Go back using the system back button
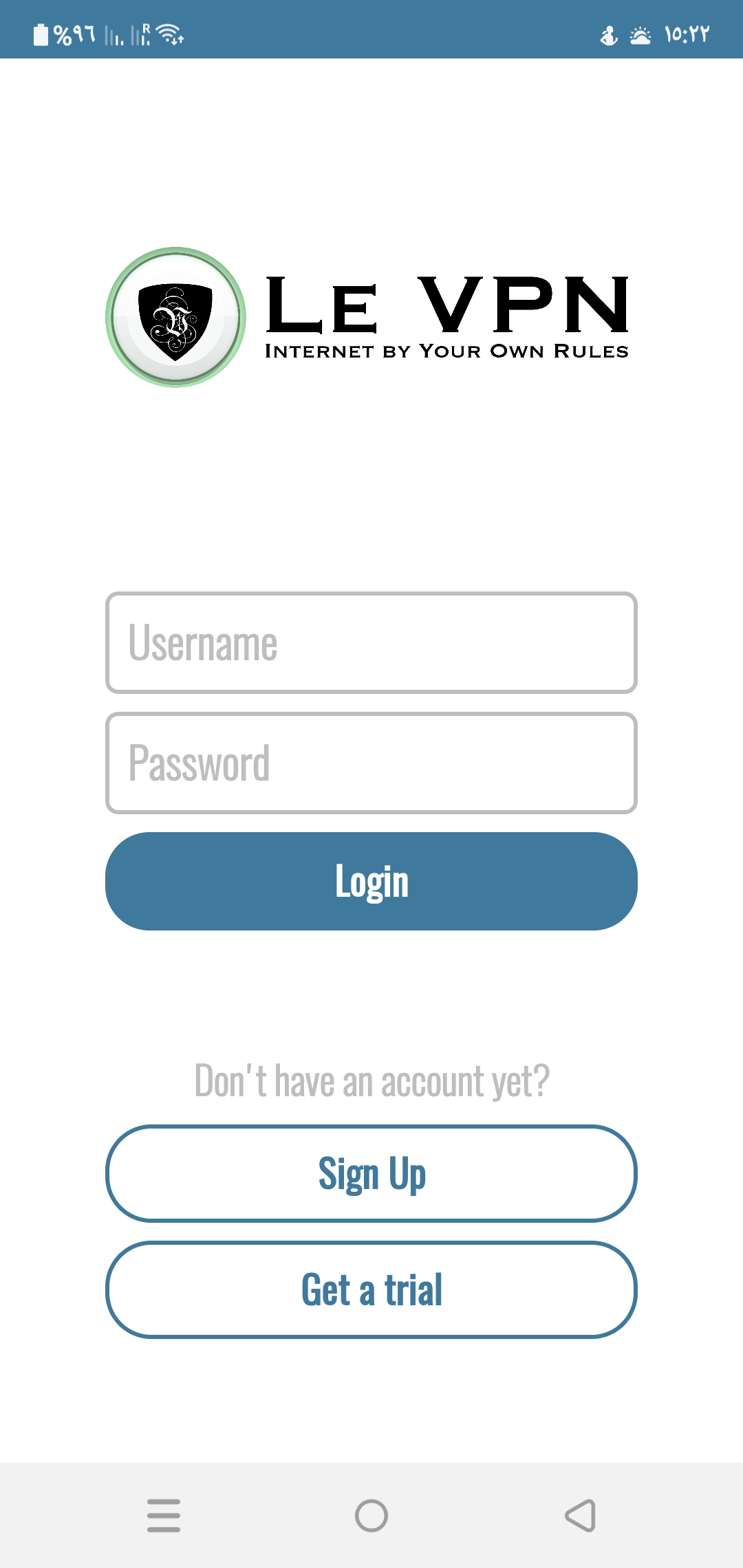743x1568 pixels. [580, 1515]
